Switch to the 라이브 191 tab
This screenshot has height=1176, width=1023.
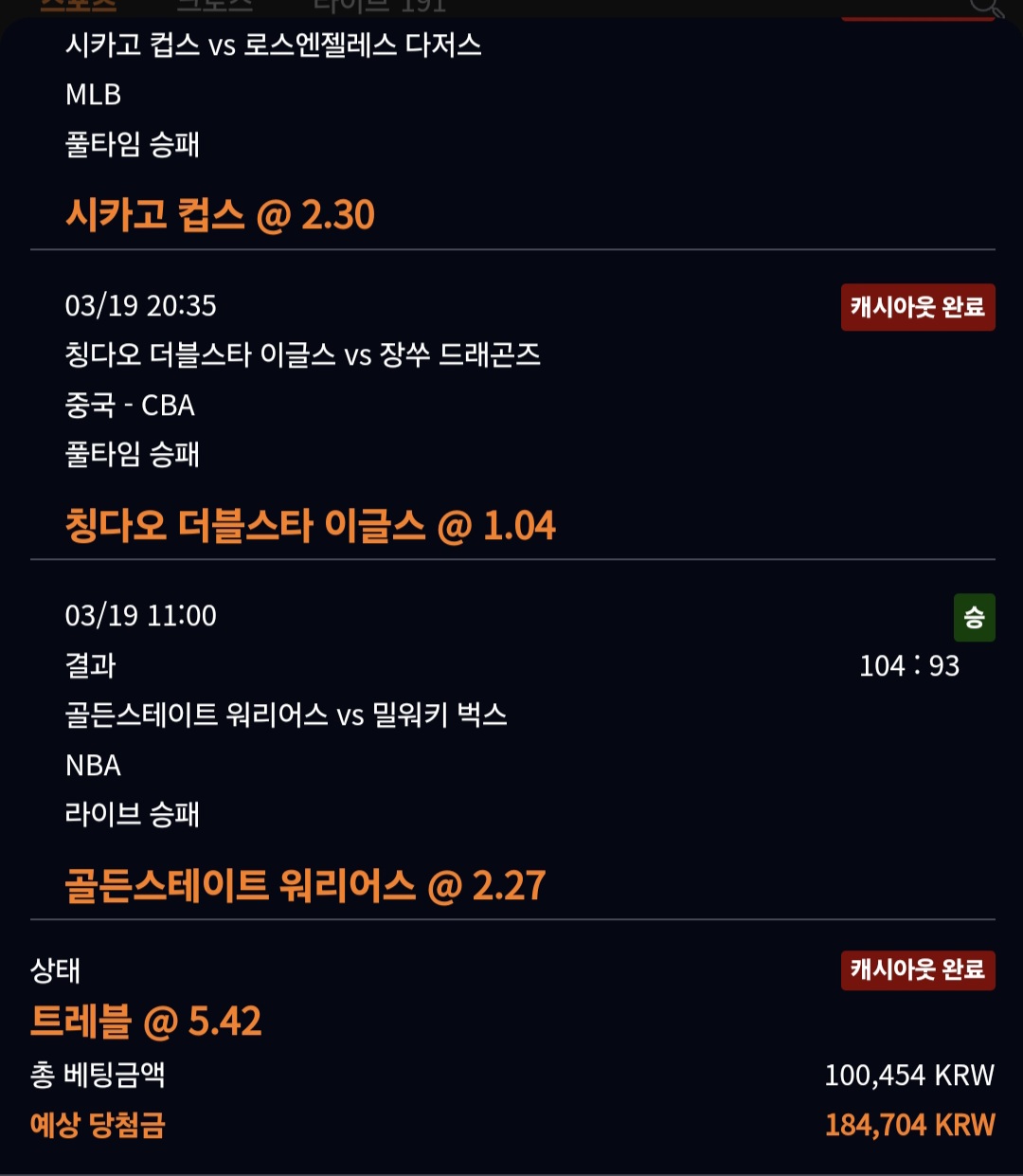tap(379, 6)
